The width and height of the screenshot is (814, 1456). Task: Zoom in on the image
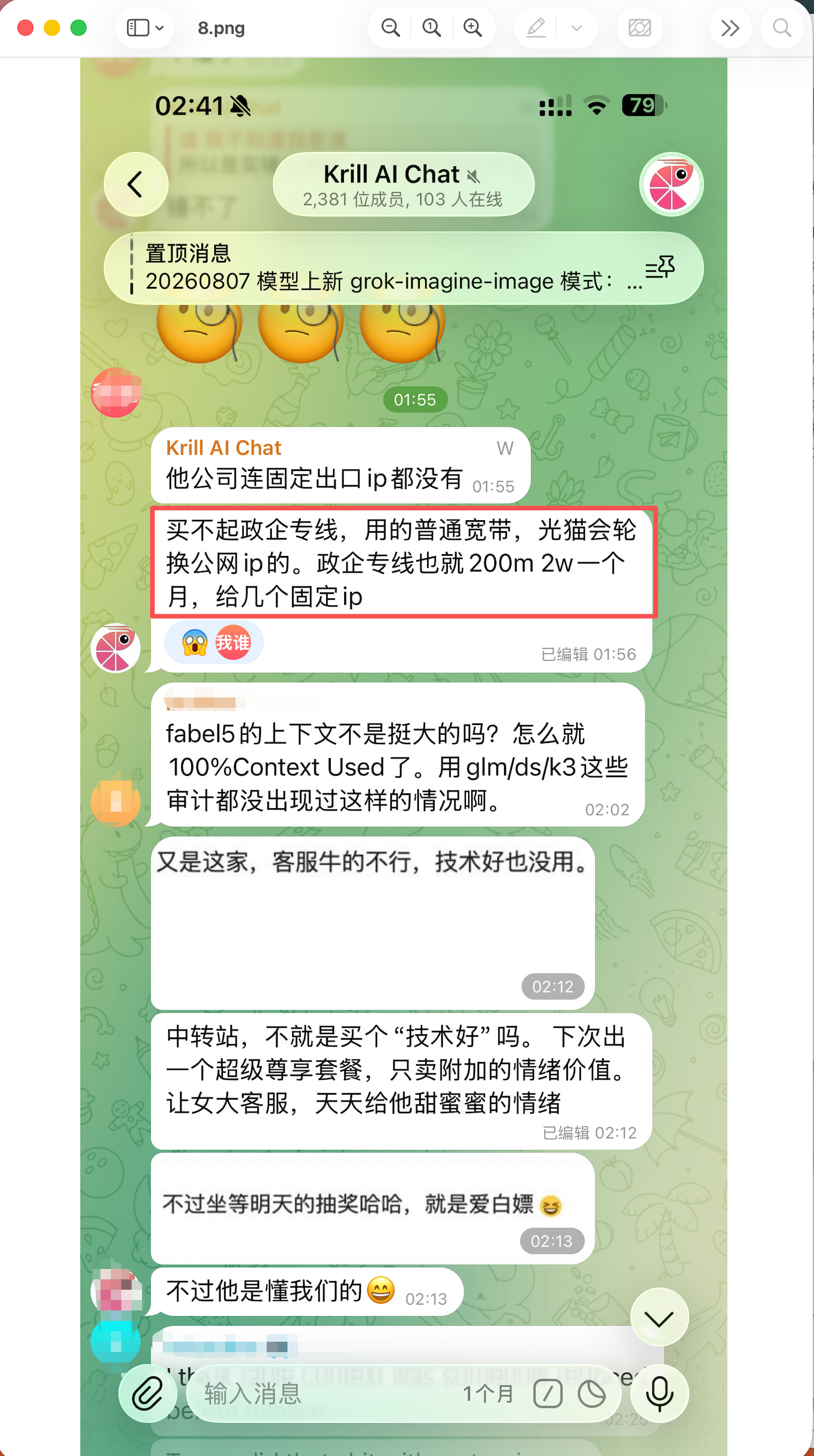point(473,28)
